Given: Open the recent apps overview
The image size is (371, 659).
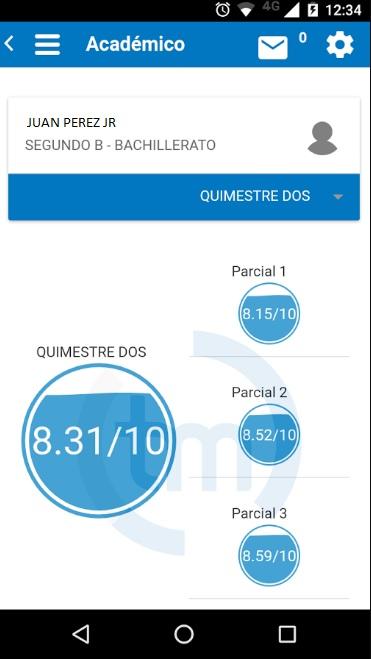Looking at the screenshot, I should point(287,634).
